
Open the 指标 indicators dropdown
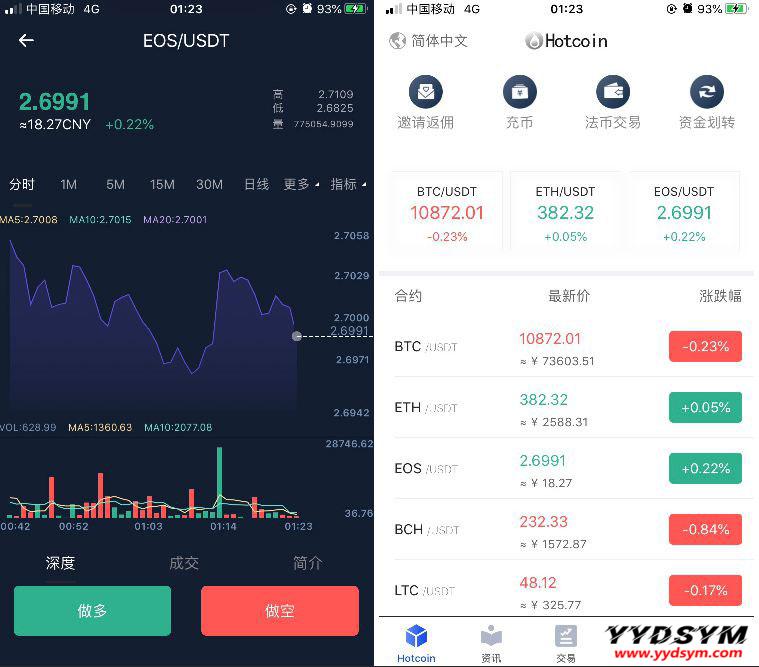[347, 185]
